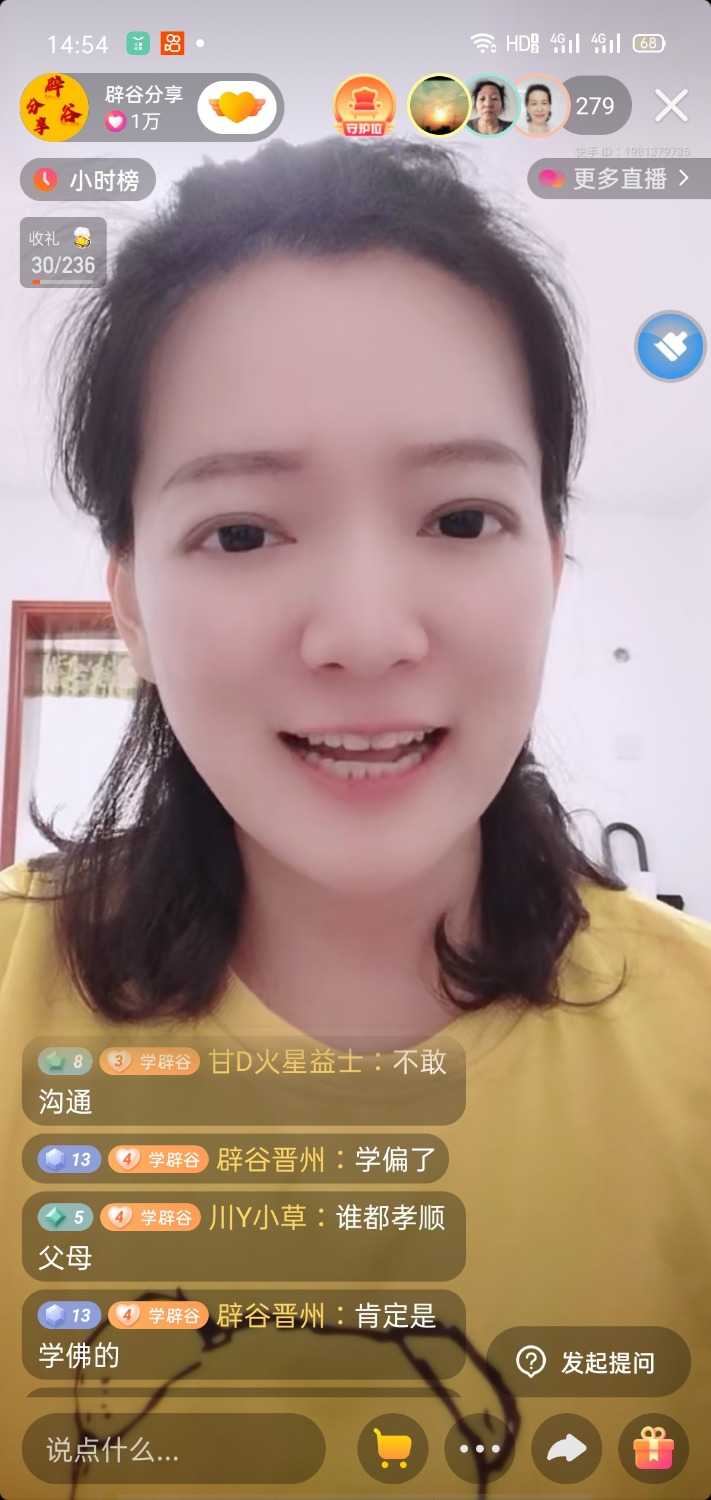View the 279 viewers list
Viewport: 711px width, 1500px height.
596,106
